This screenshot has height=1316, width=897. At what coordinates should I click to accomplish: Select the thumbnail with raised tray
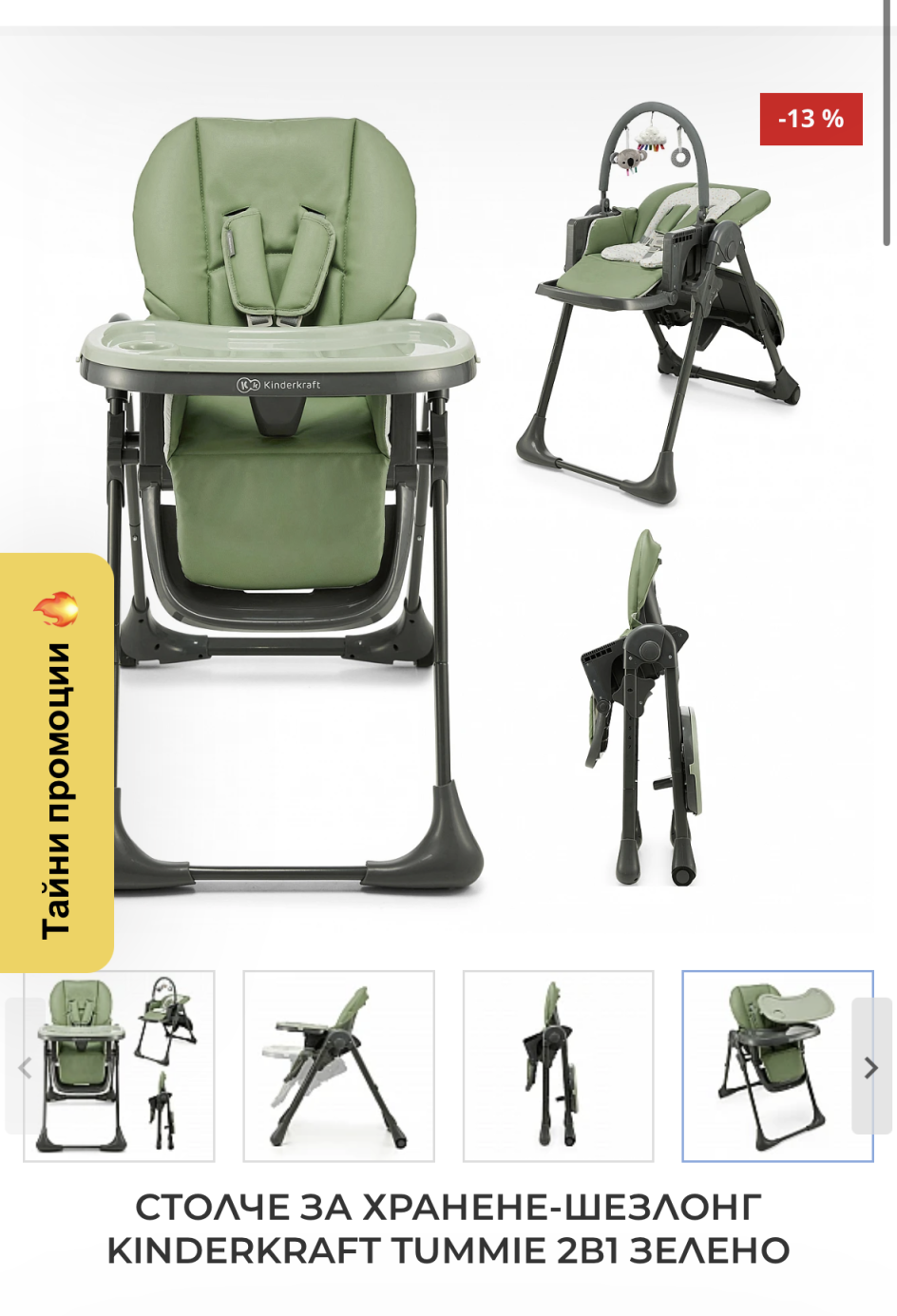[x=777, y=1066]
